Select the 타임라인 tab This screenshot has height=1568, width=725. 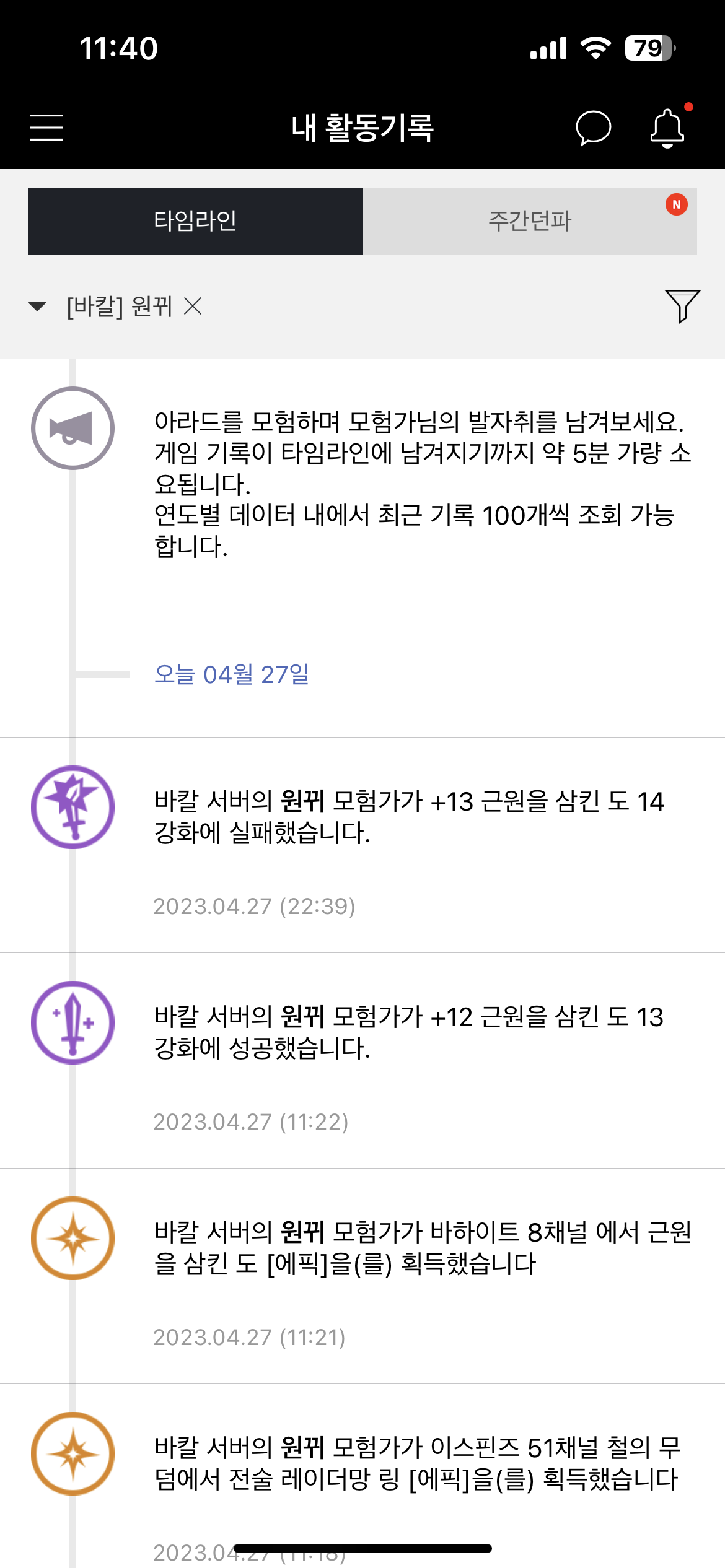(195, 221)
